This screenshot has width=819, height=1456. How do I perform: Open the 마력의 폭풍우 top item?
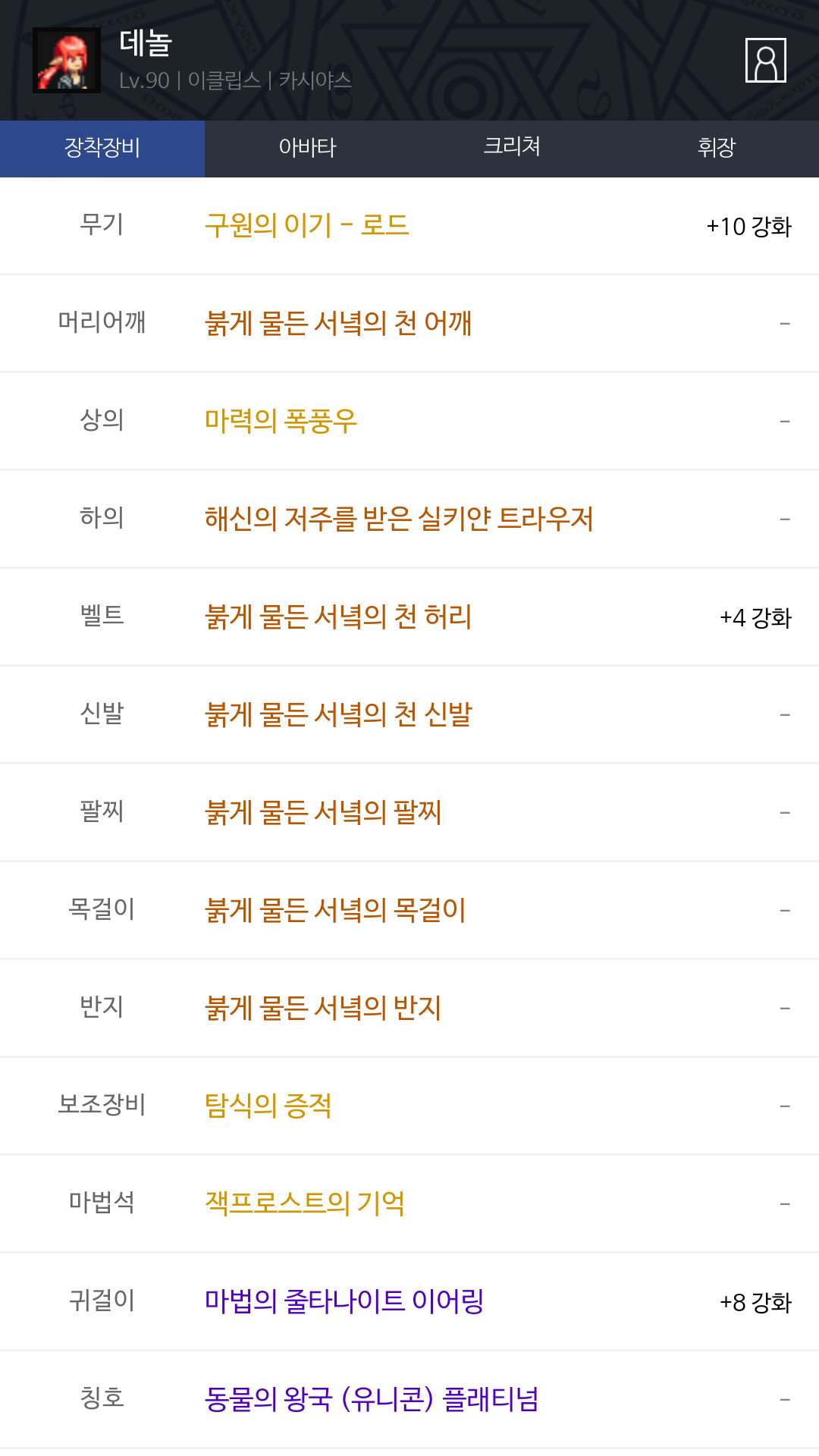281,421
